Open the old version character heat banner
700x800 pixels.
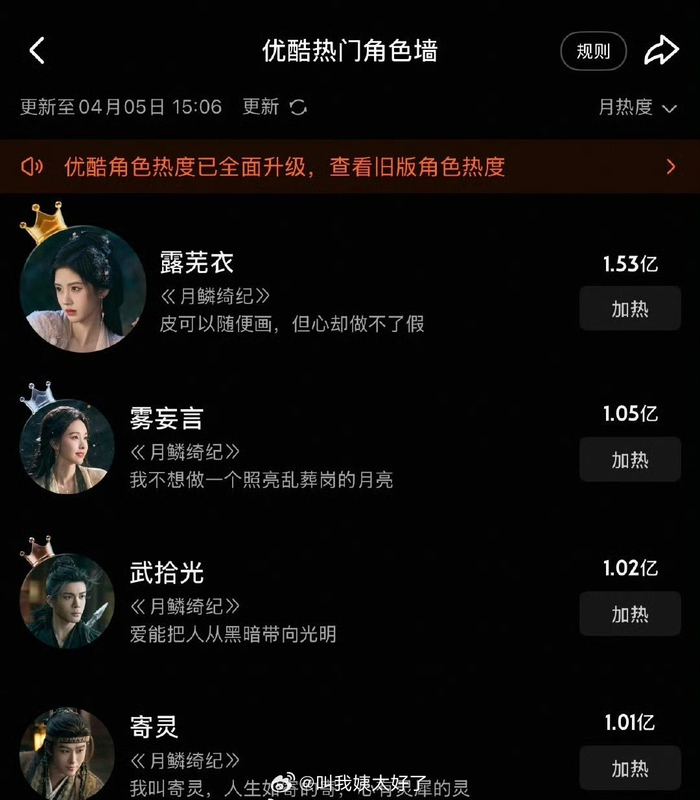tap(350, 167)
